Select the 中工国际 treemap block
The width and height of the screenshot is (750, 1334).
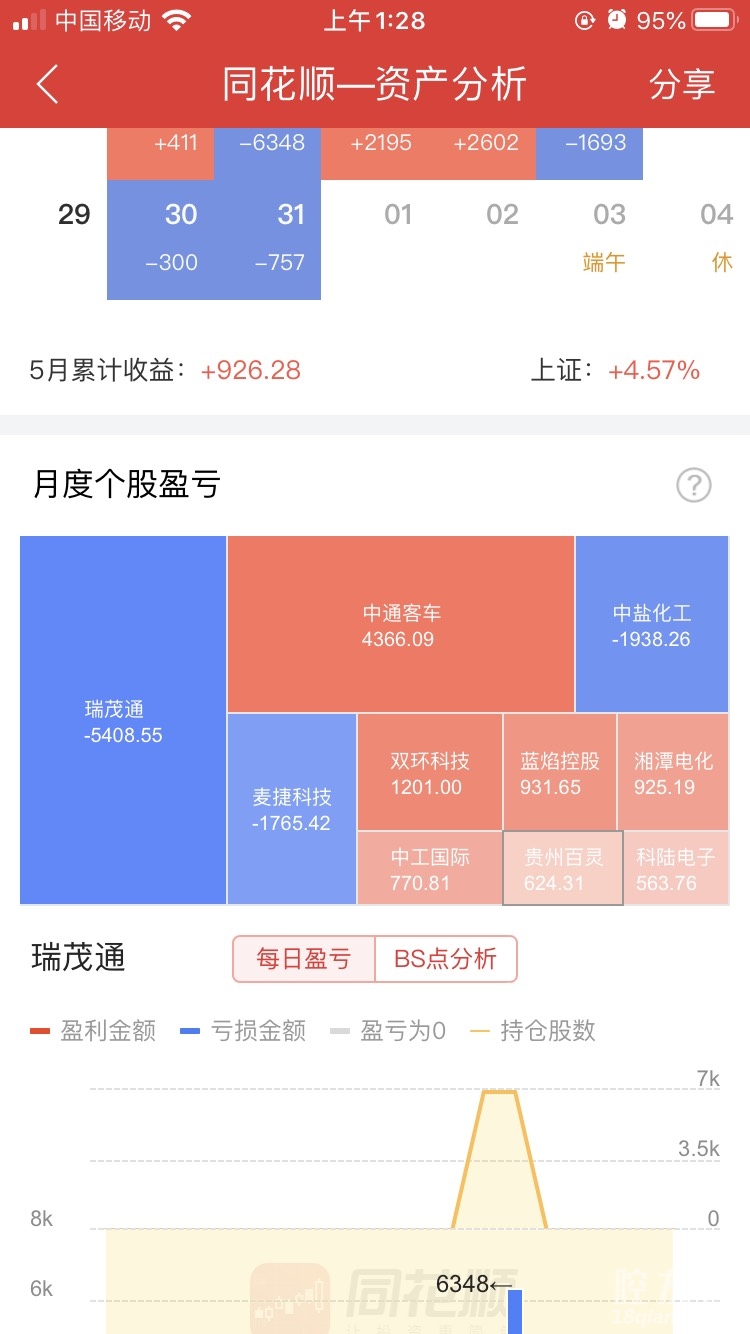point(429,868)
